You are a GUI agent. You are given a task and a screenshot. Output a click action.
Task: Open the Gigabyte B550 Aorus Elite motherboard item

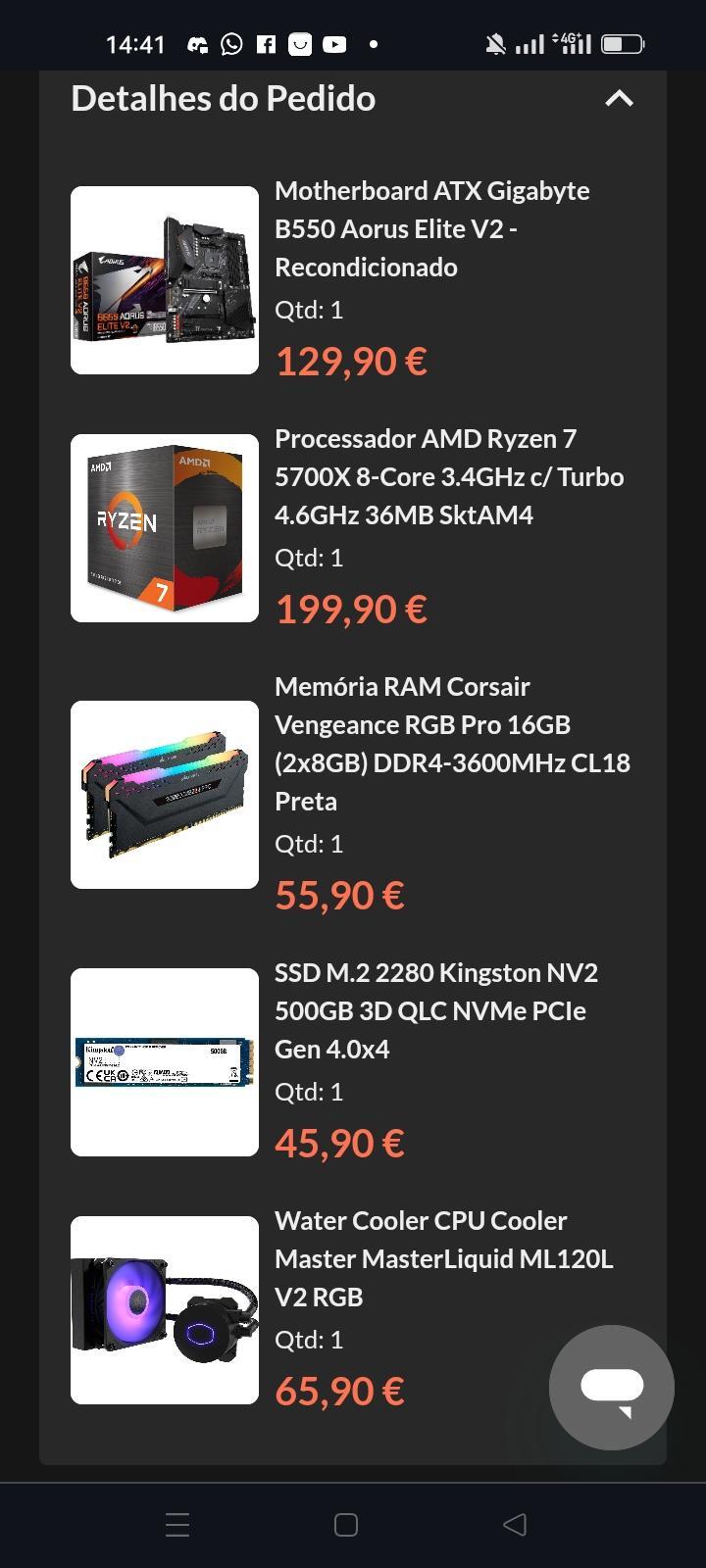(x=432, y=228)
